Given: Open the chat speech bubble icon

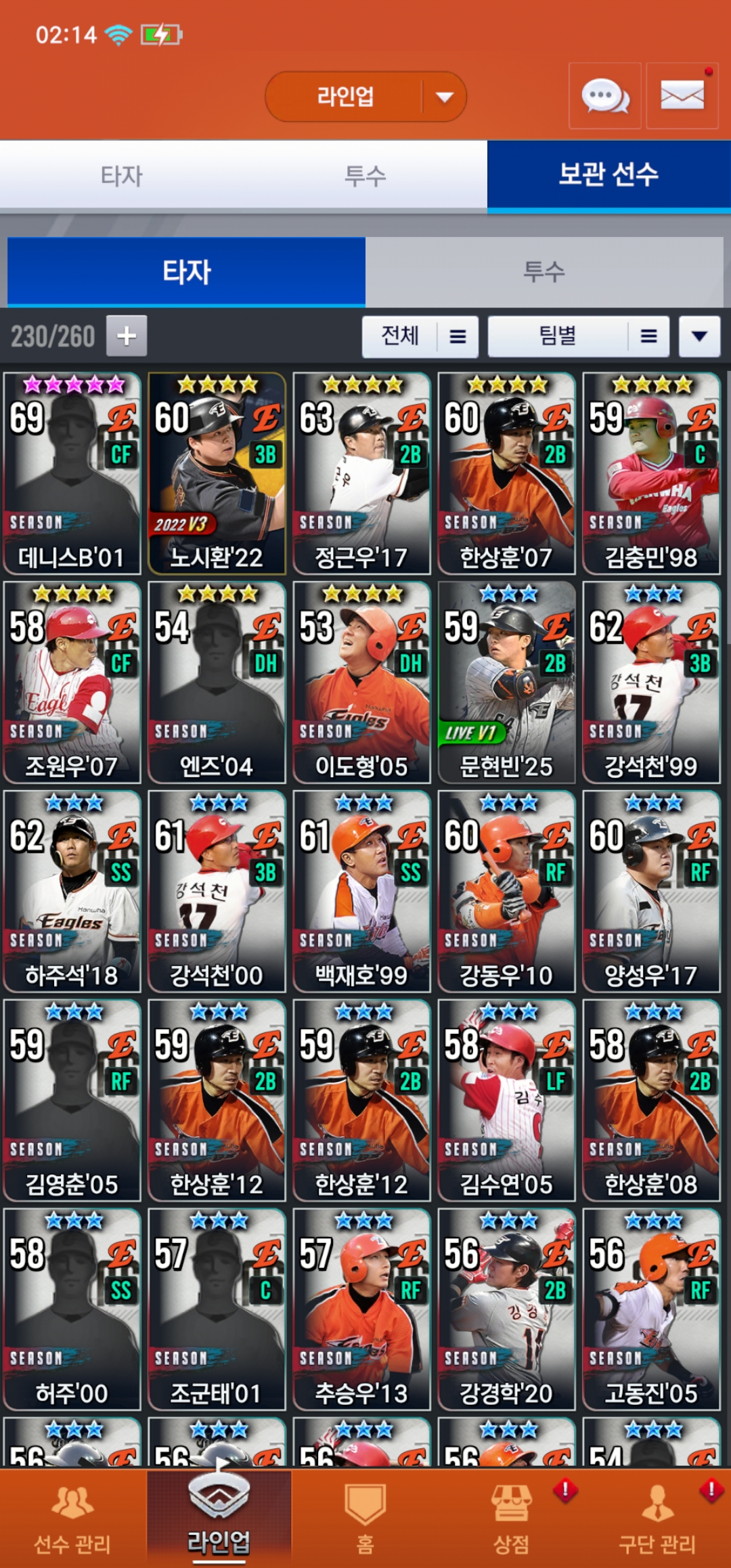Looking at the screenshot, I should (x=605, y=96).
